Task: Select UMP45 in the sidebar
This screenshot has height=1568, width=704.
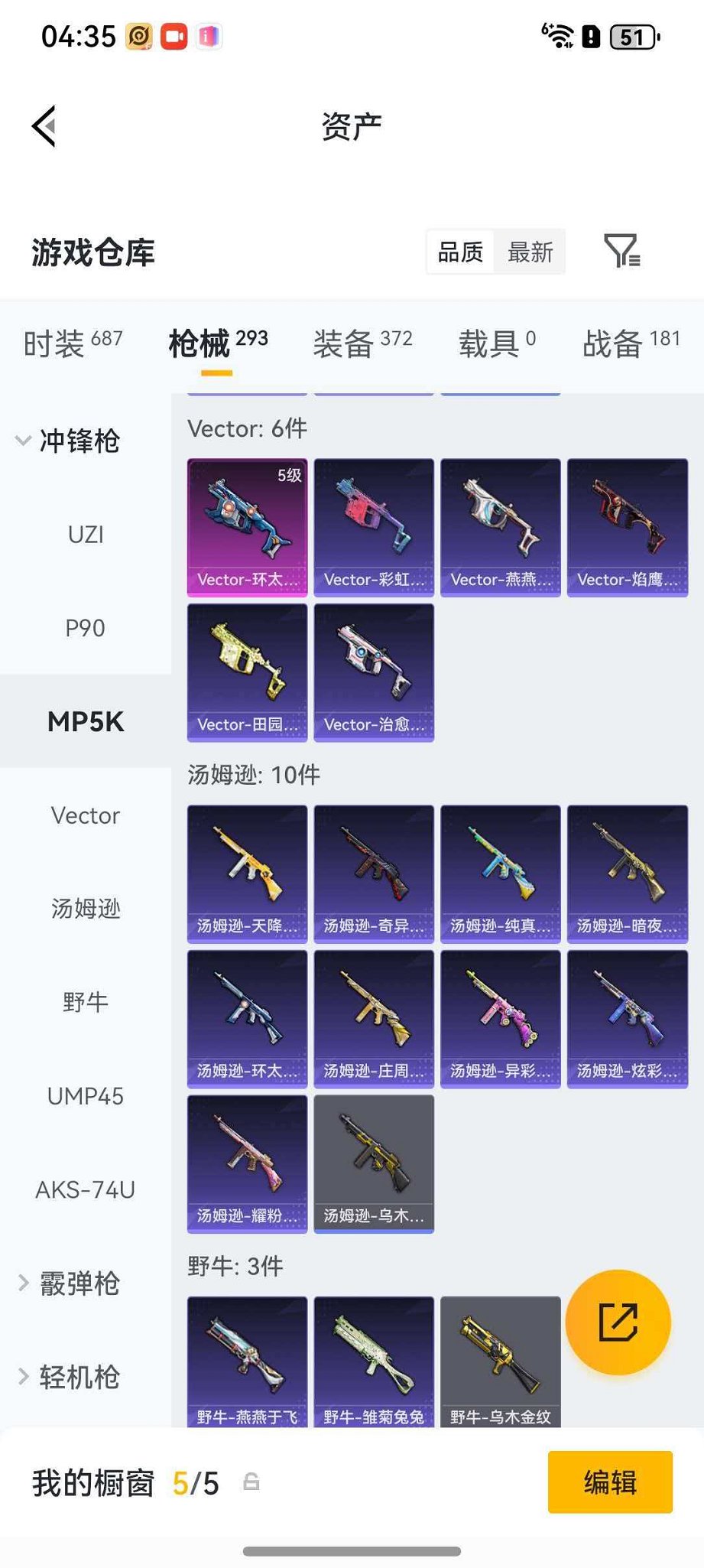Action: tap(86, 1096)
